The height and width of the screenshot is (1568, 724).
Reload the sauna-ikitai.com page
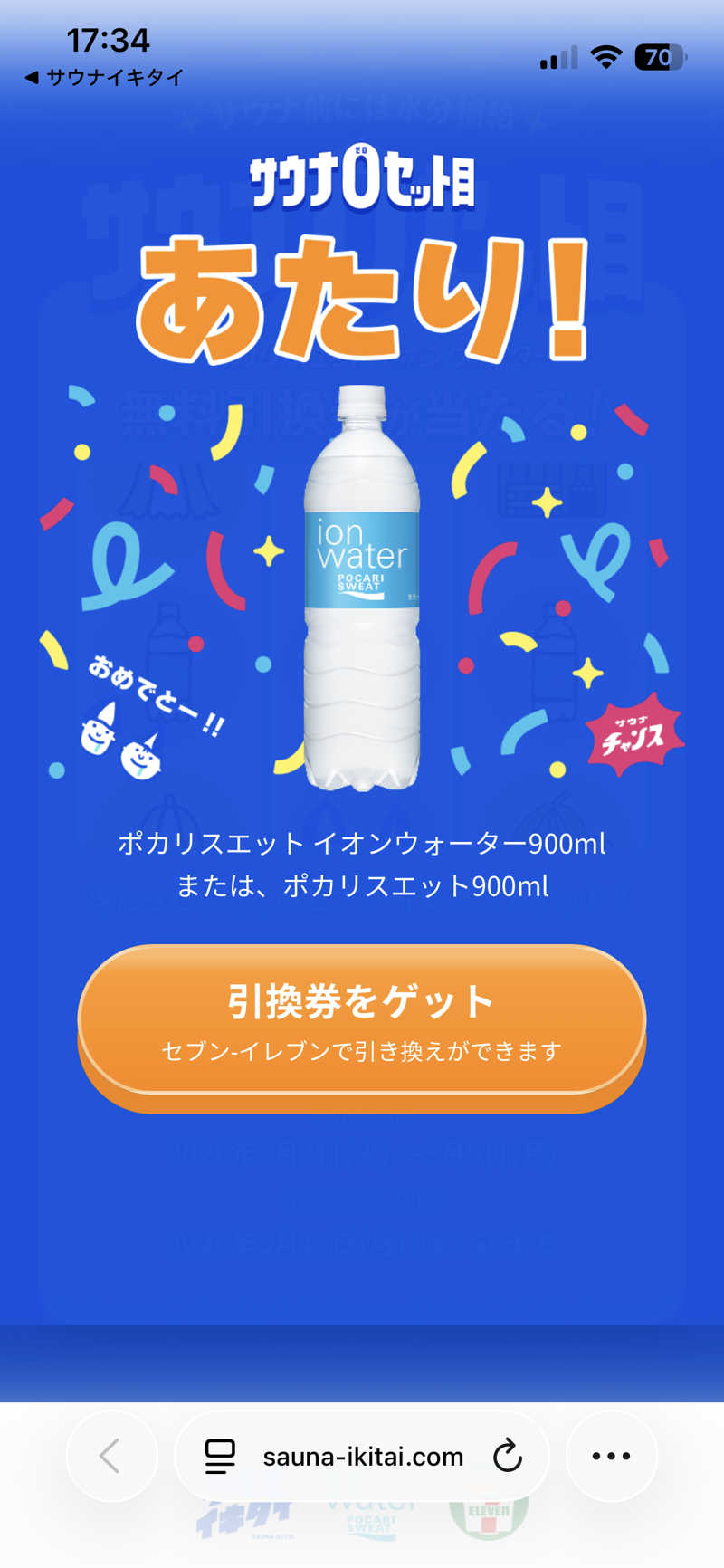[508, 1456]
